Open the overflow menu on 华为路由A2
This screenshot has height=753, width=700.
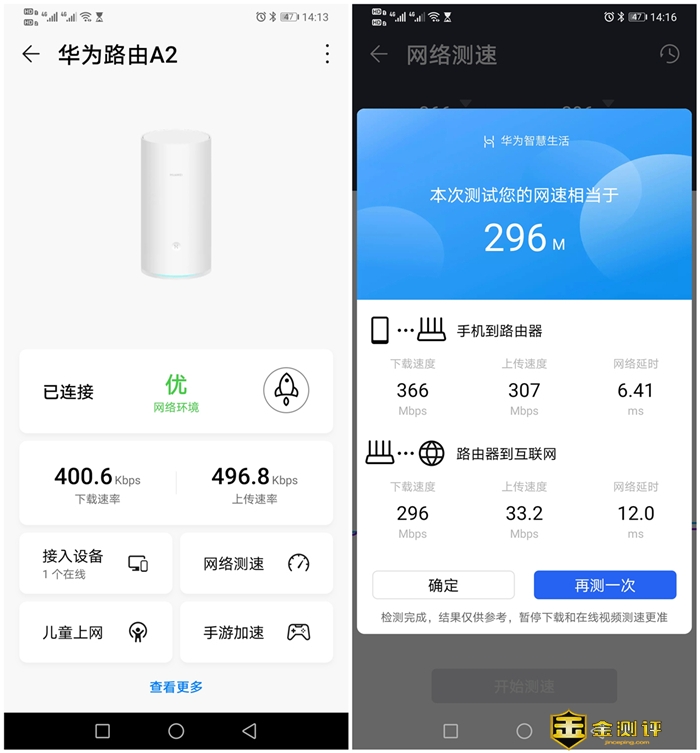click(326, 54)
